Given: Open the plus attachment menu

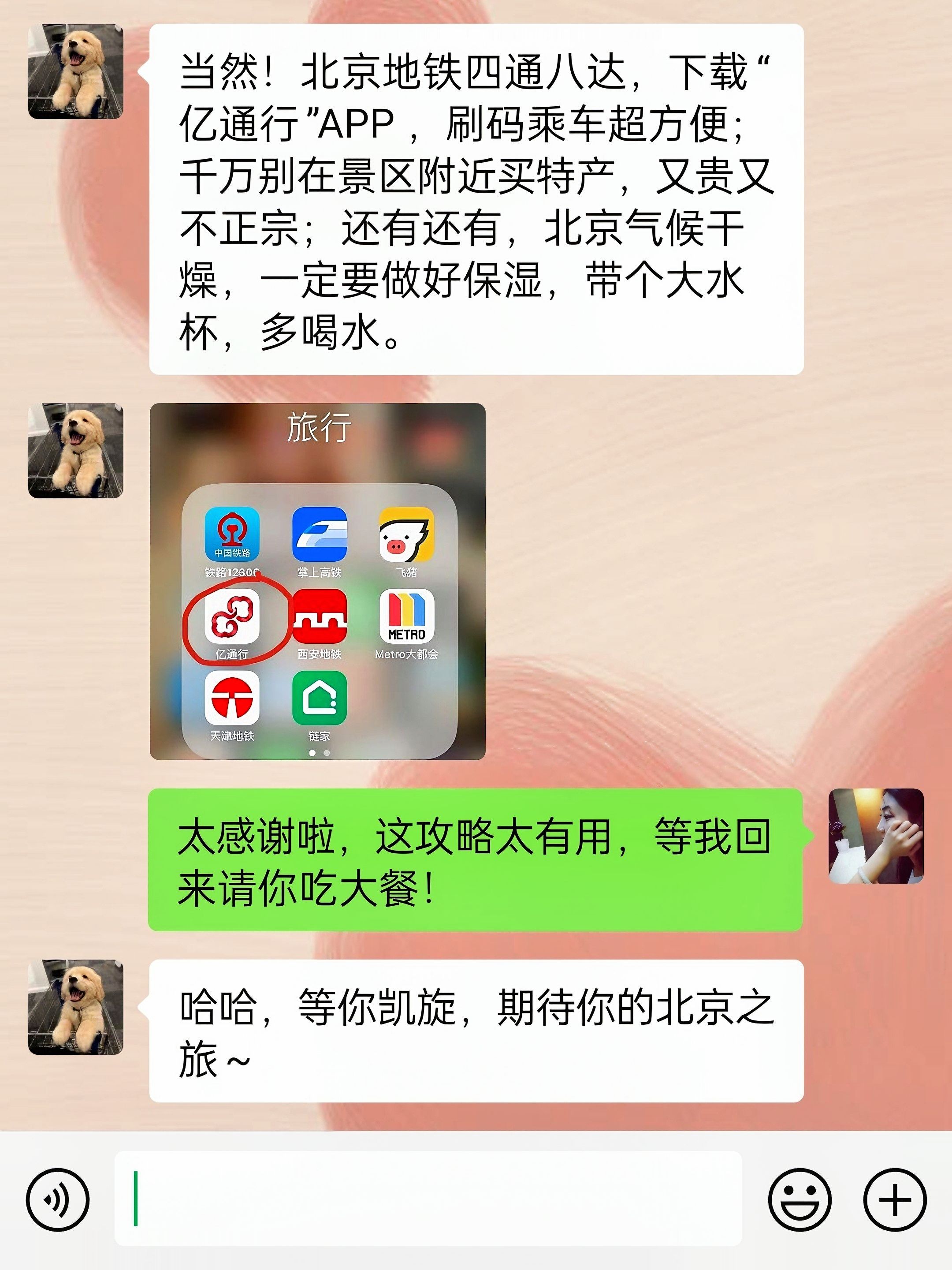Looking at the screenshot, I should click(x=895, y=1200).
